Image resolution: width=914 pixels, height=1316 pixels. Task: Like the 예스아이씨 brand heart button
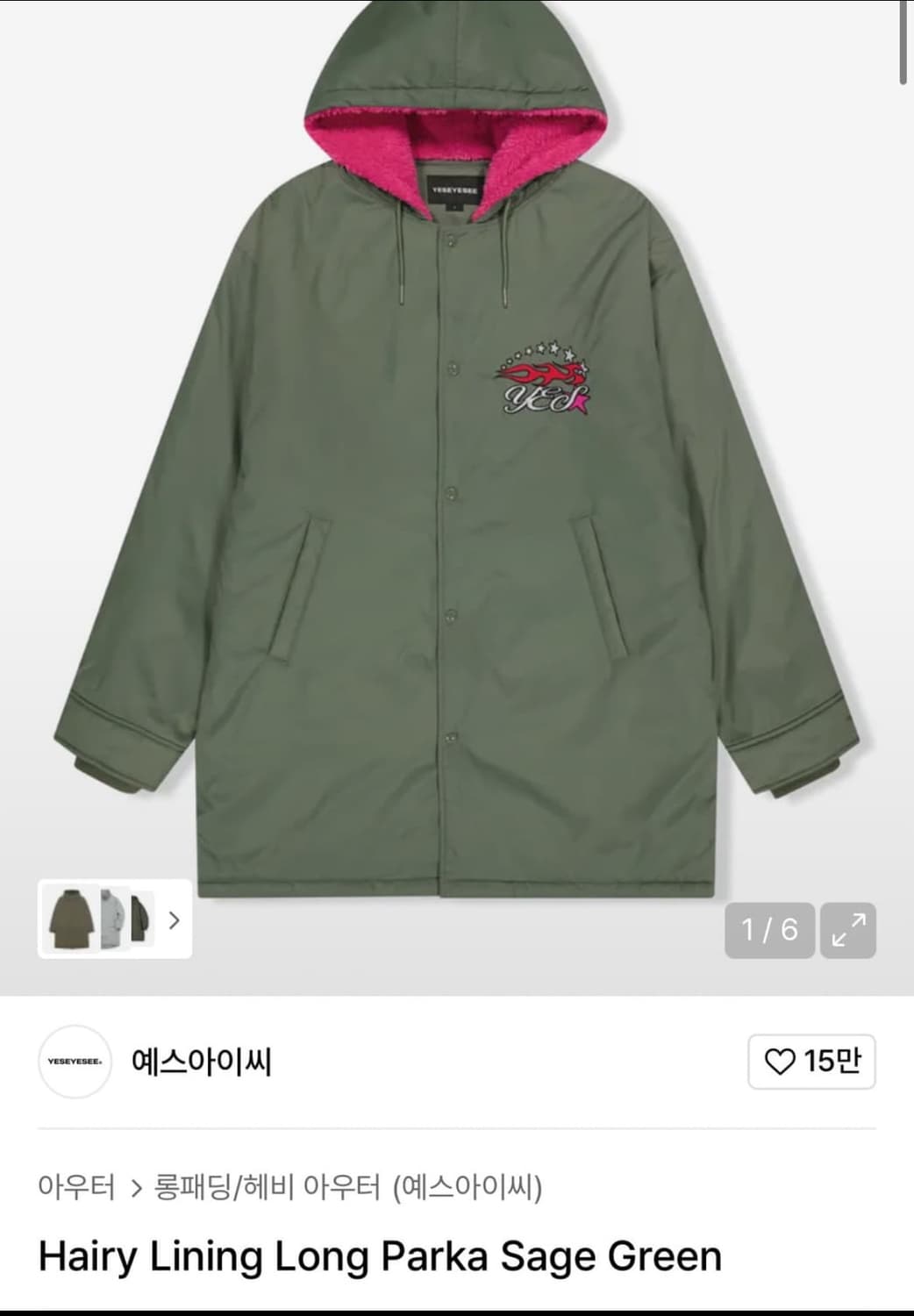811,1062
